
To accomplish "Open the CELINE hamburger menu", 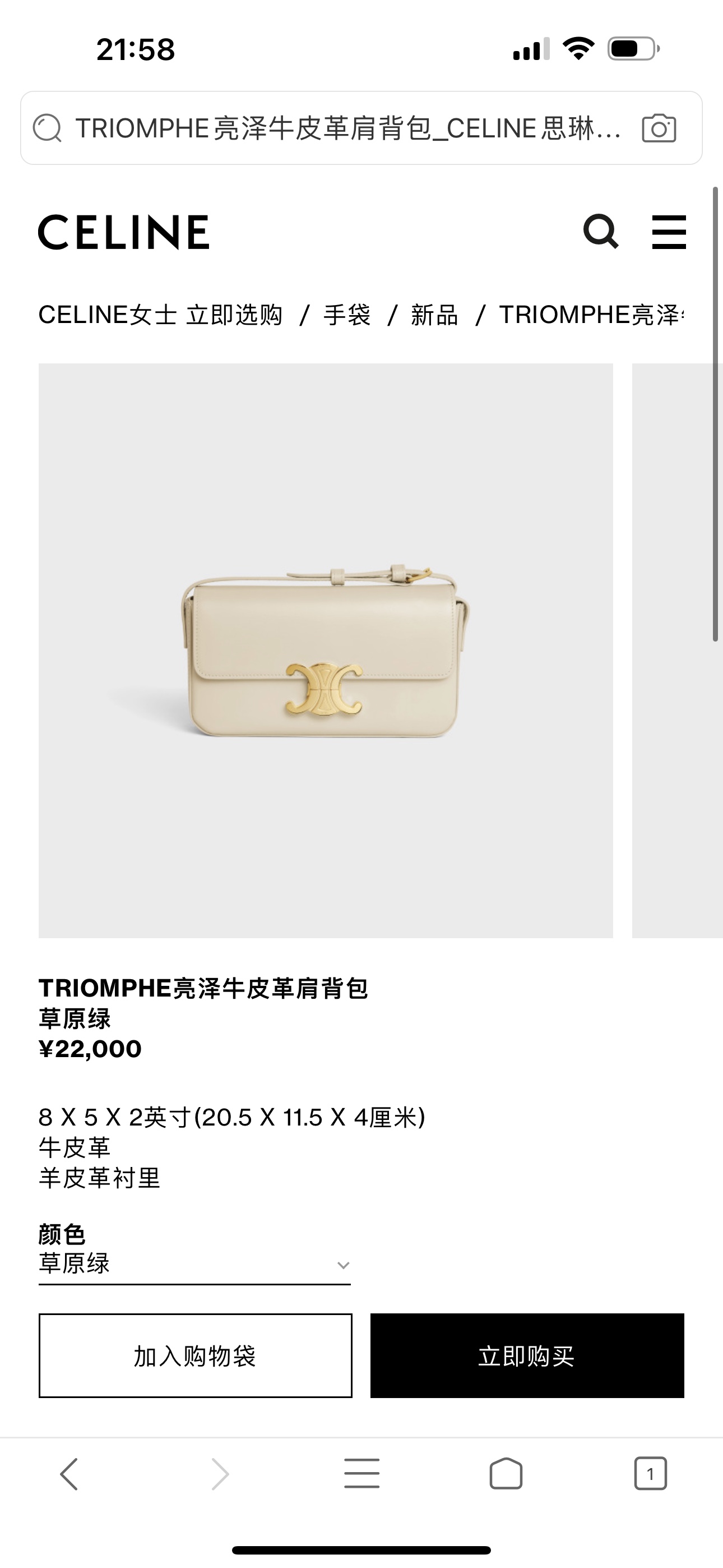I will click(669, 231).
